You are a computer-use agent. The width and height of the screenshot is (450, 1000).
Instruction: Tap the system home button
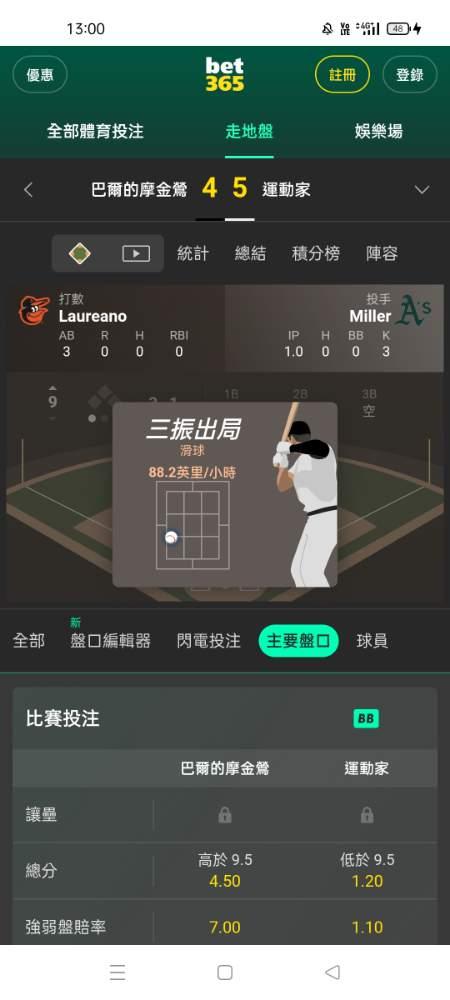(x=224, y=972)
